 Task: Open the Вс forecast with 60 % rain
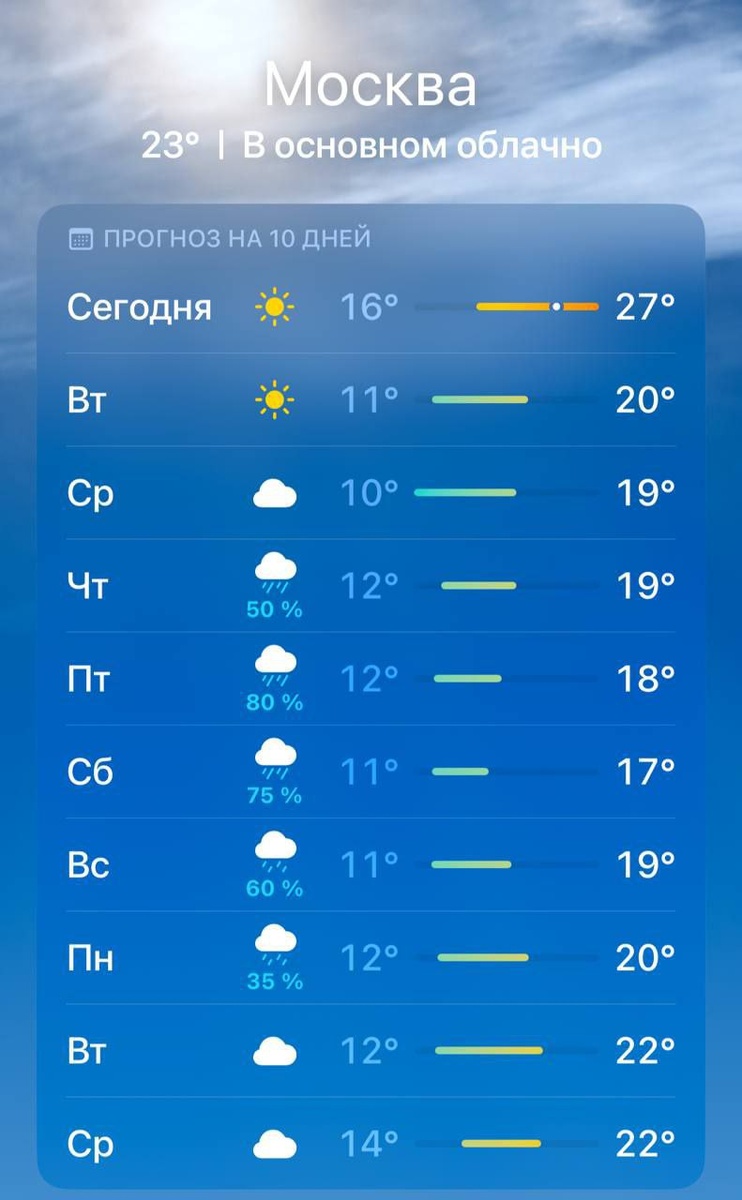pos(370,865)
